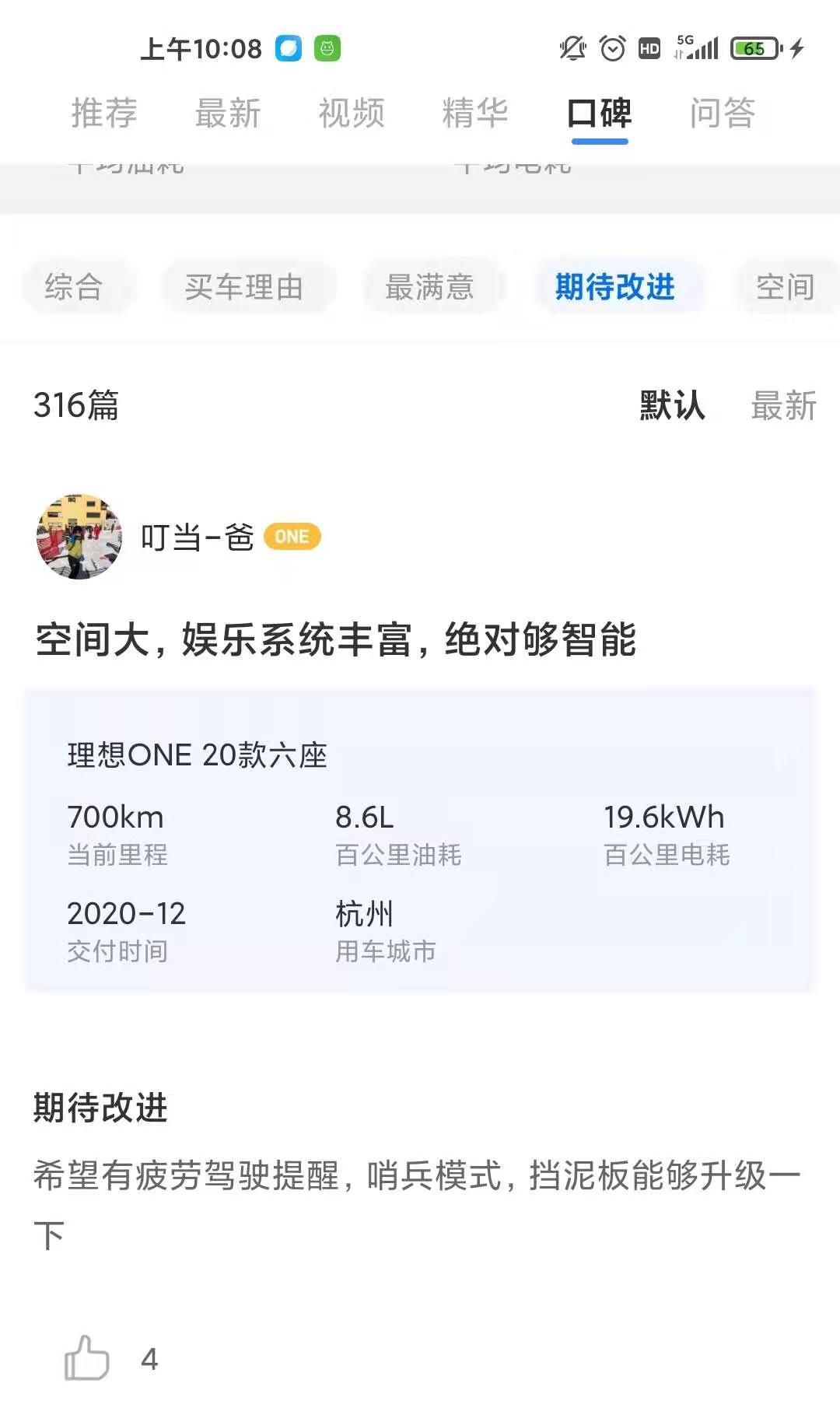Go to the 视频 tab

352,113
